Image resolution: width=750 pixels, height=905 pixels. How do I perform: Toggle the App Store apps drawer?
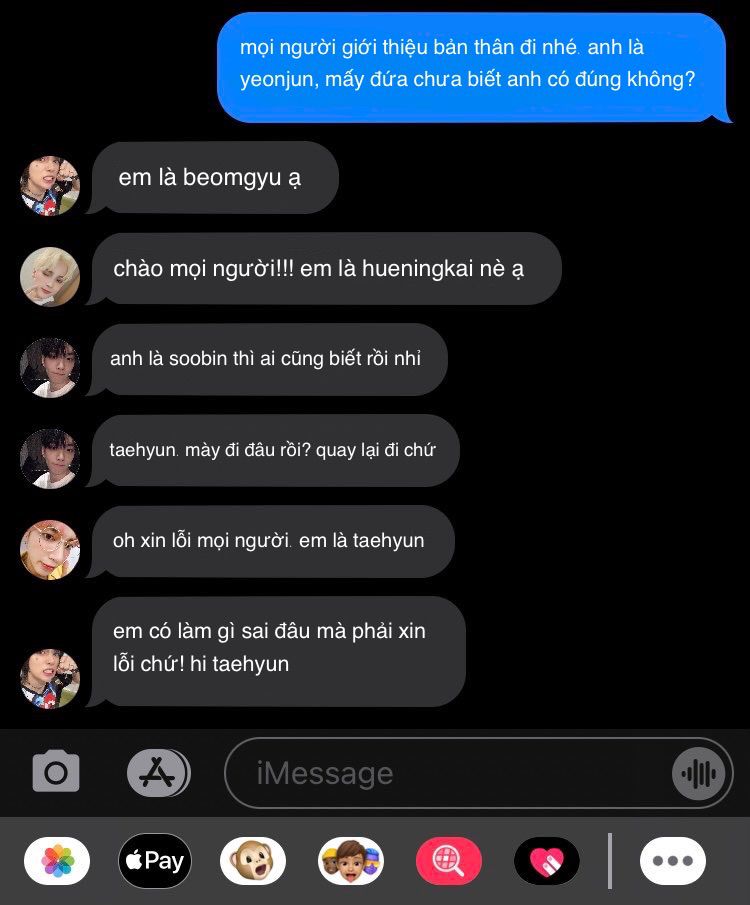[x=157, y=773]
